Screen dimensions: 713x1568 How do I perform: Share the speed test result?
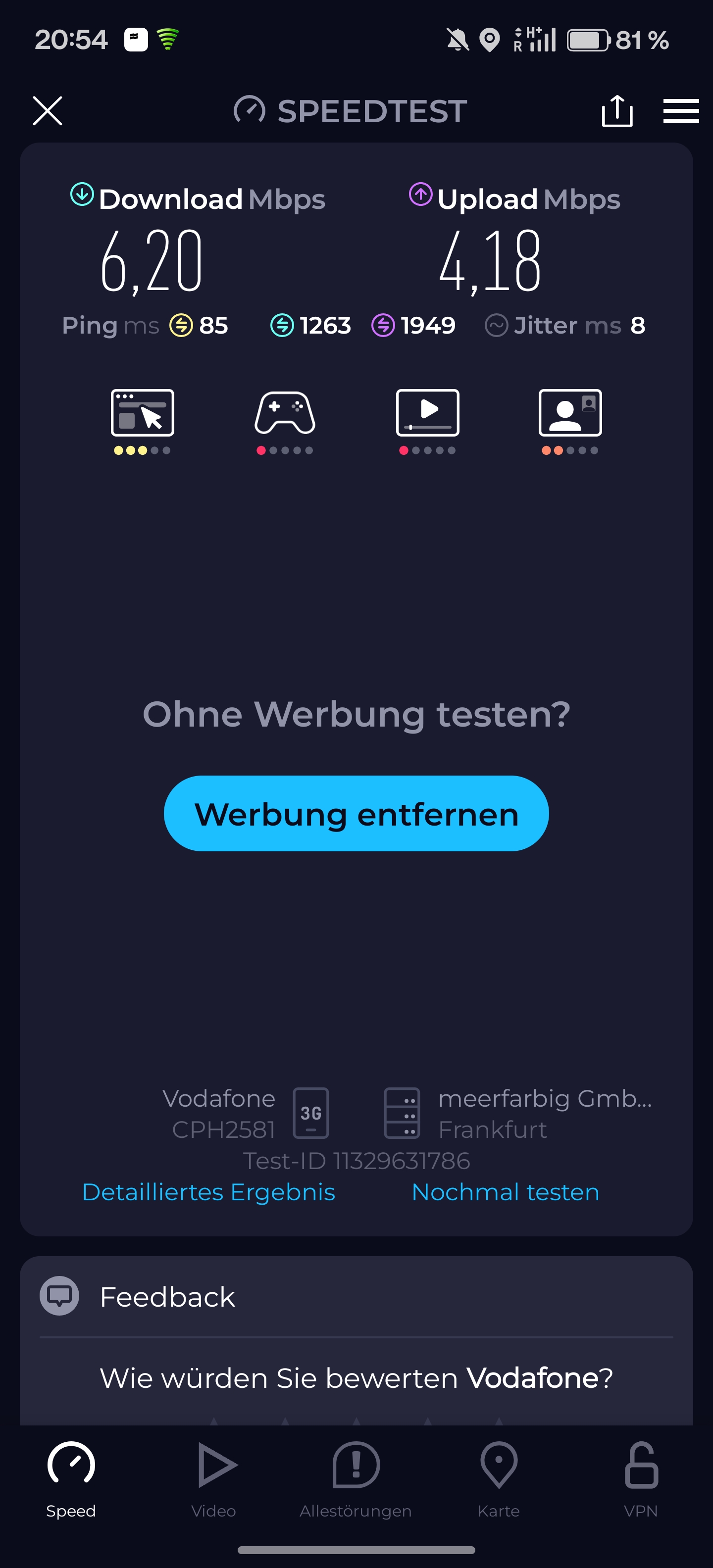pyautogui.click(x=617, y=111)
